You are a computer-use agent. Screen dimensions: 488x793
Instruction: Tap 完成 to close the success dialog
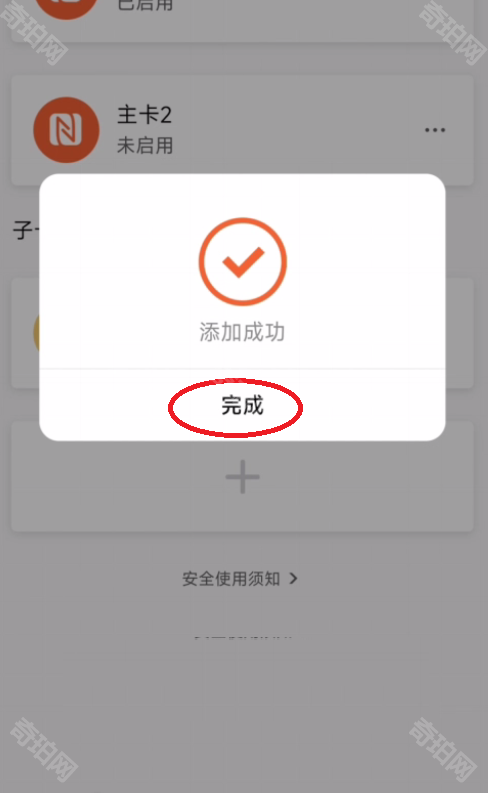(242, 406)
